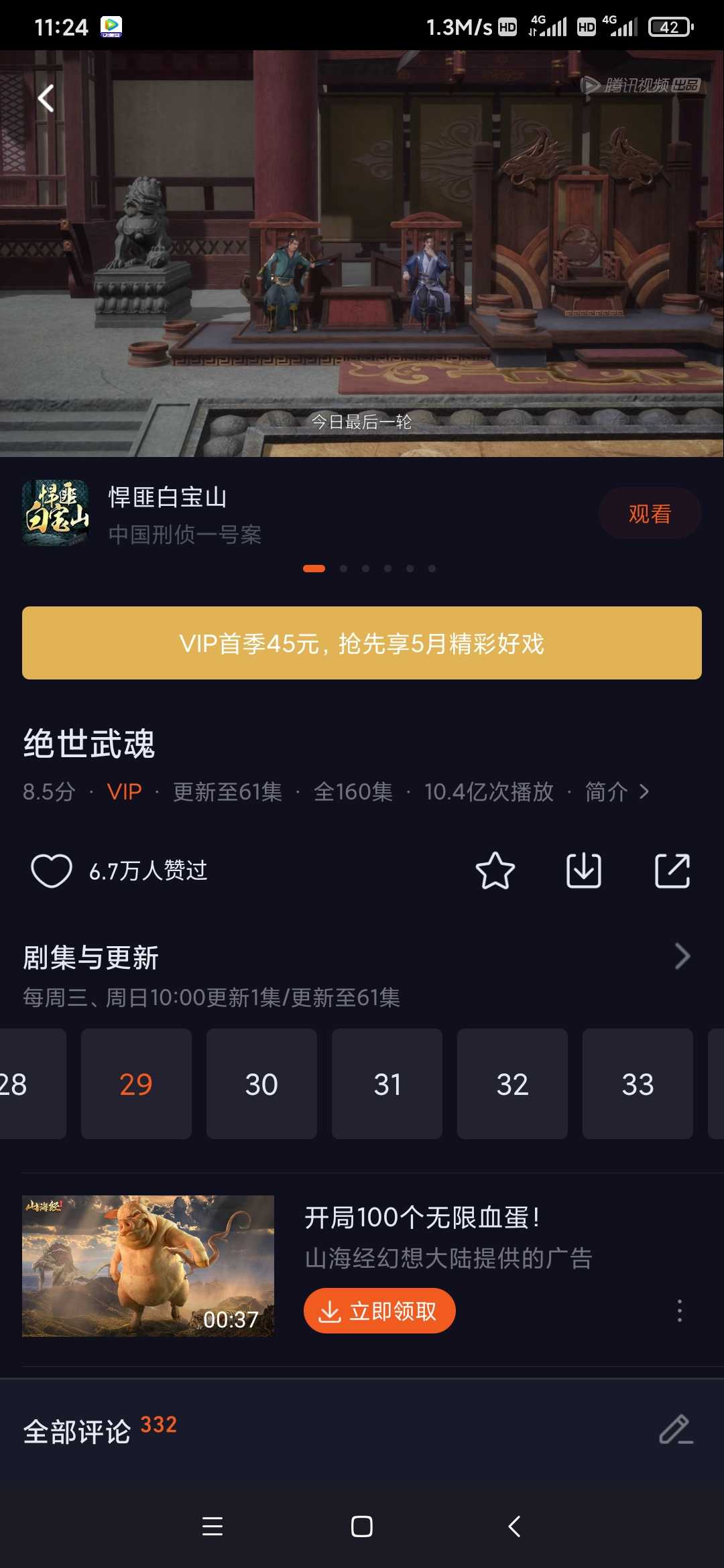
Task: Select episode 31
Action: coord(387,1084)
